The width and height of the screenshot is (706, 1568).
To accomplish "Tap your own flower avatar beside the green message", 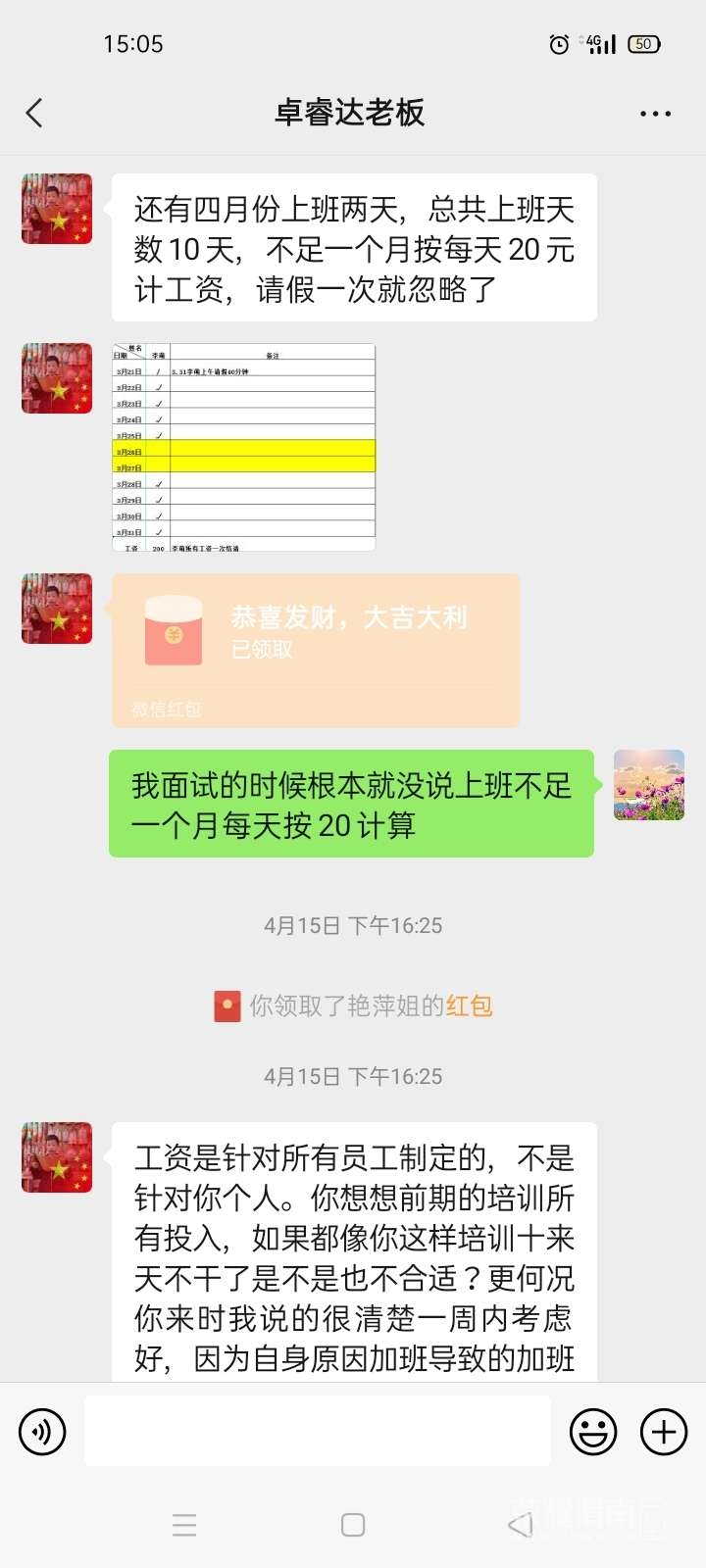I will 648,784.
